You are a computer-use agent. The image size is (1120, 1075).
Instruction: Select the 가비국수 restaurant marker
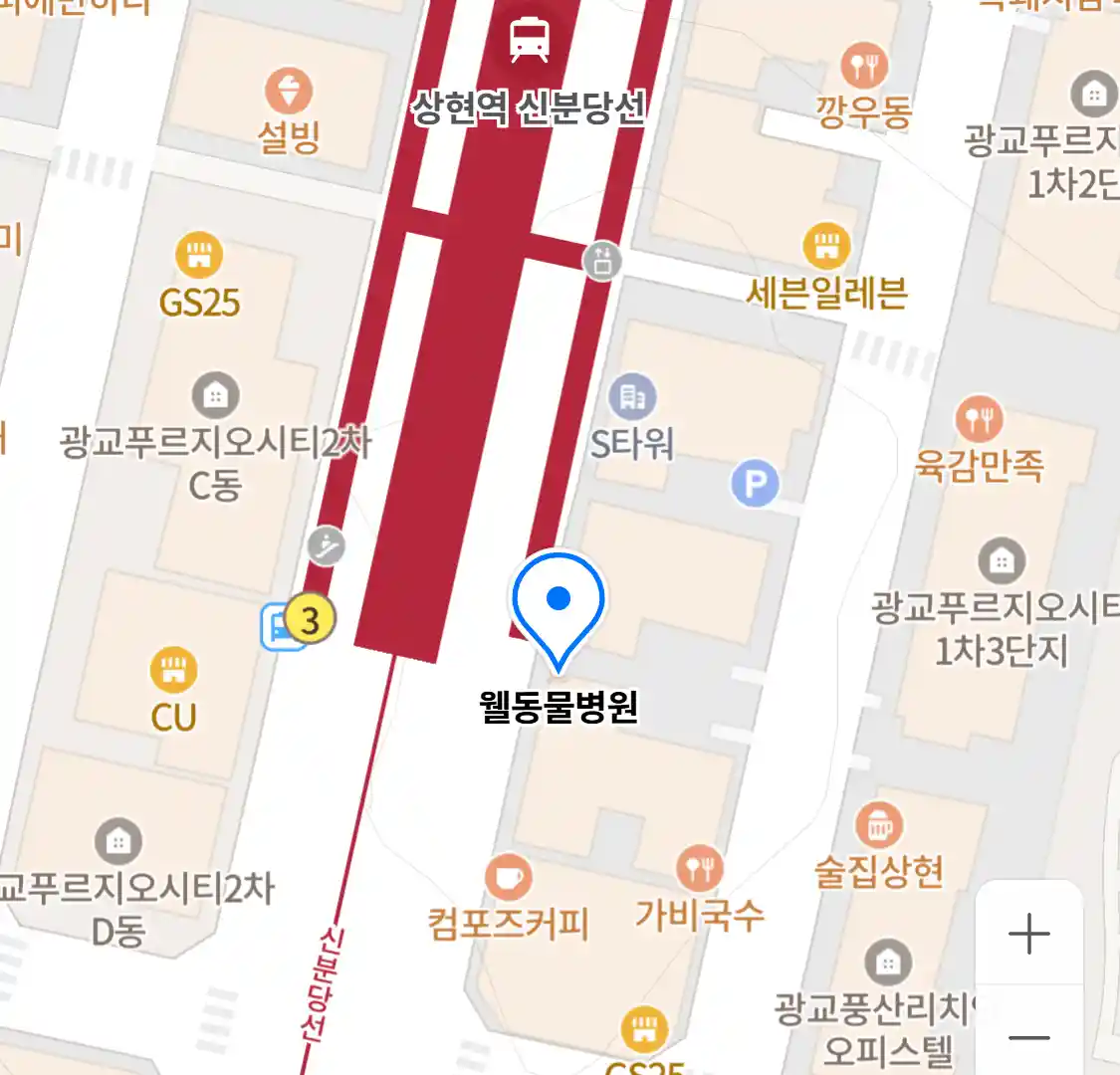coord(700,869)
